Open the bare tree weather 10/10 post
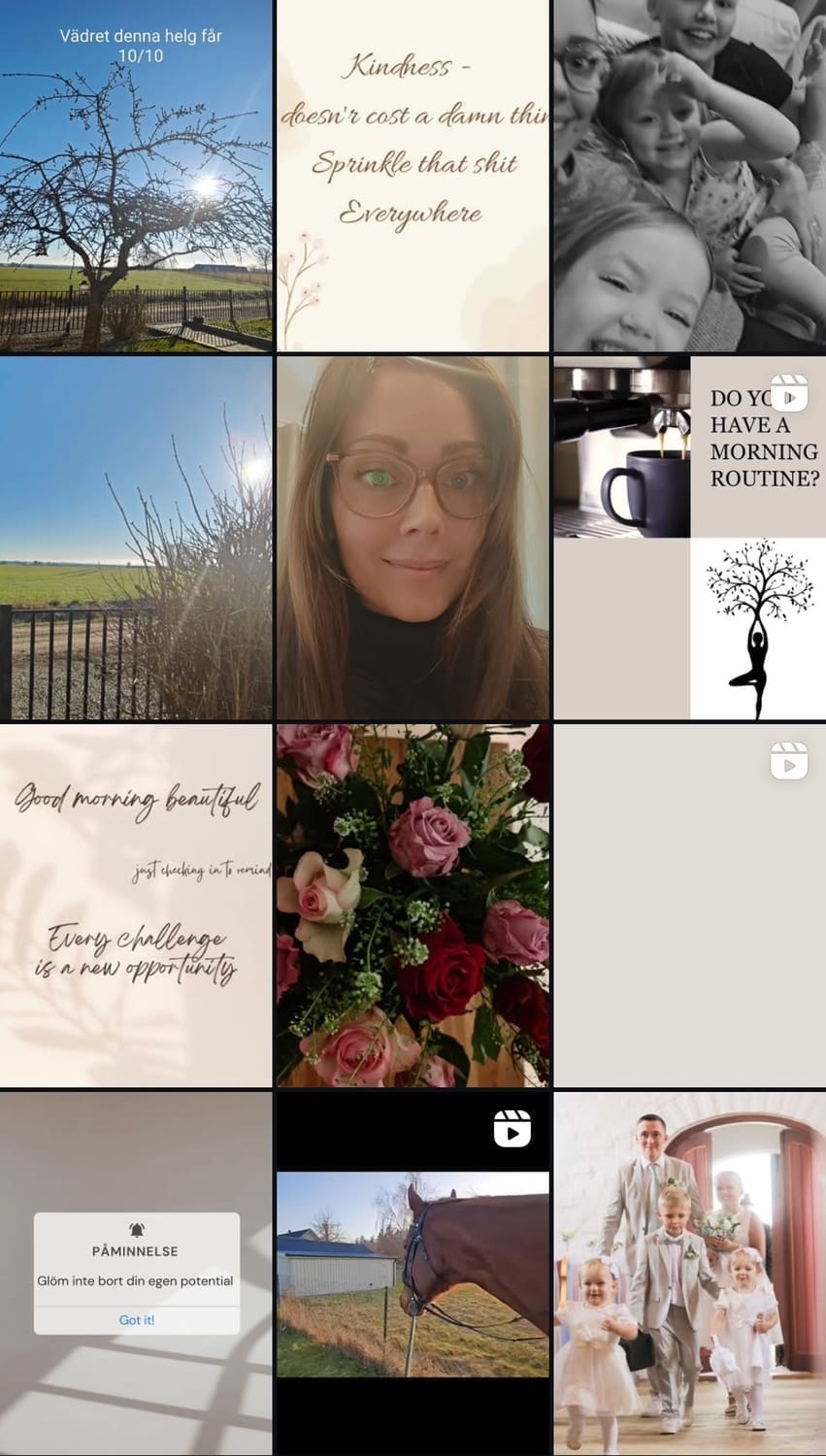Viewport: 826px width, 1456px height. [136, 175]
